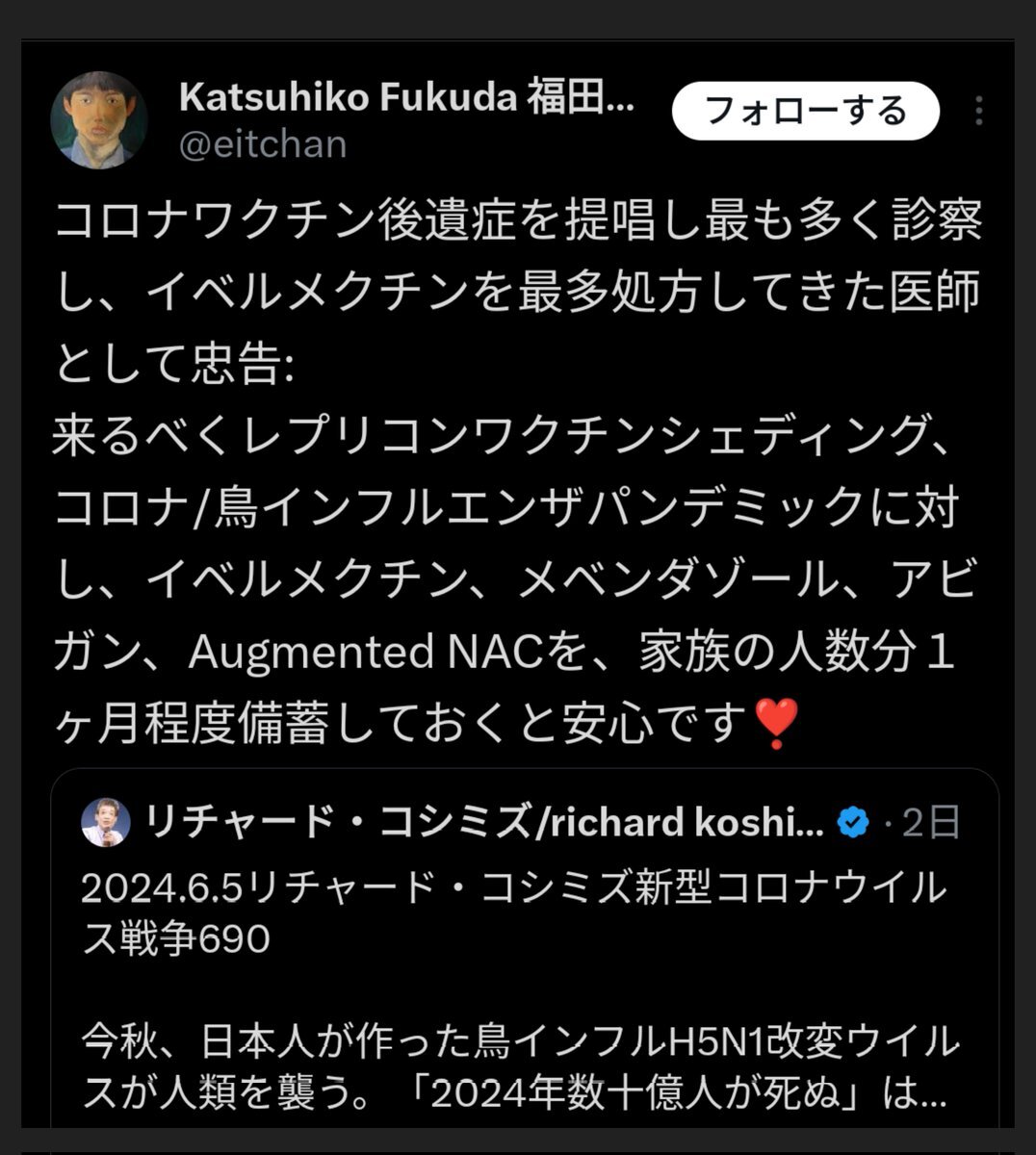This screenshot has height=1155, width=1036.
Task: Open Katsuhiko Fukuda's profile avatar
Action: pos(98,119)
